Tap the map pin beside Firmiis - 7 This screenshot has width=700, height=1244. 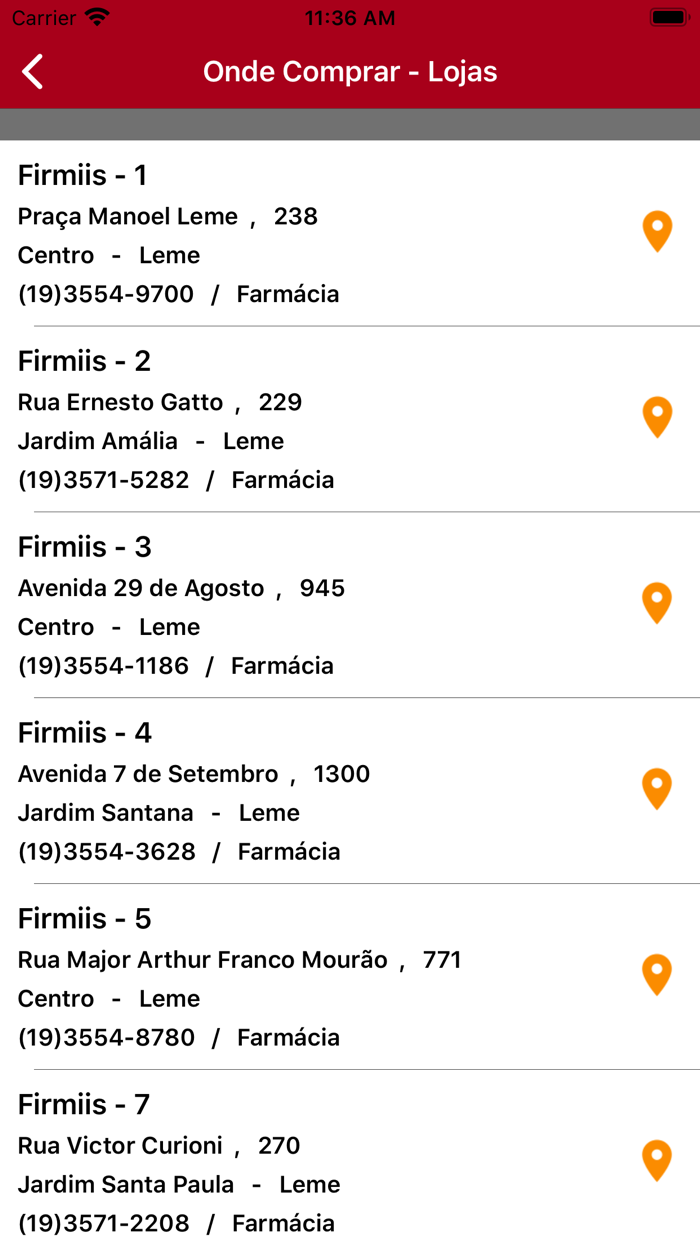(x=657, y=1162)
